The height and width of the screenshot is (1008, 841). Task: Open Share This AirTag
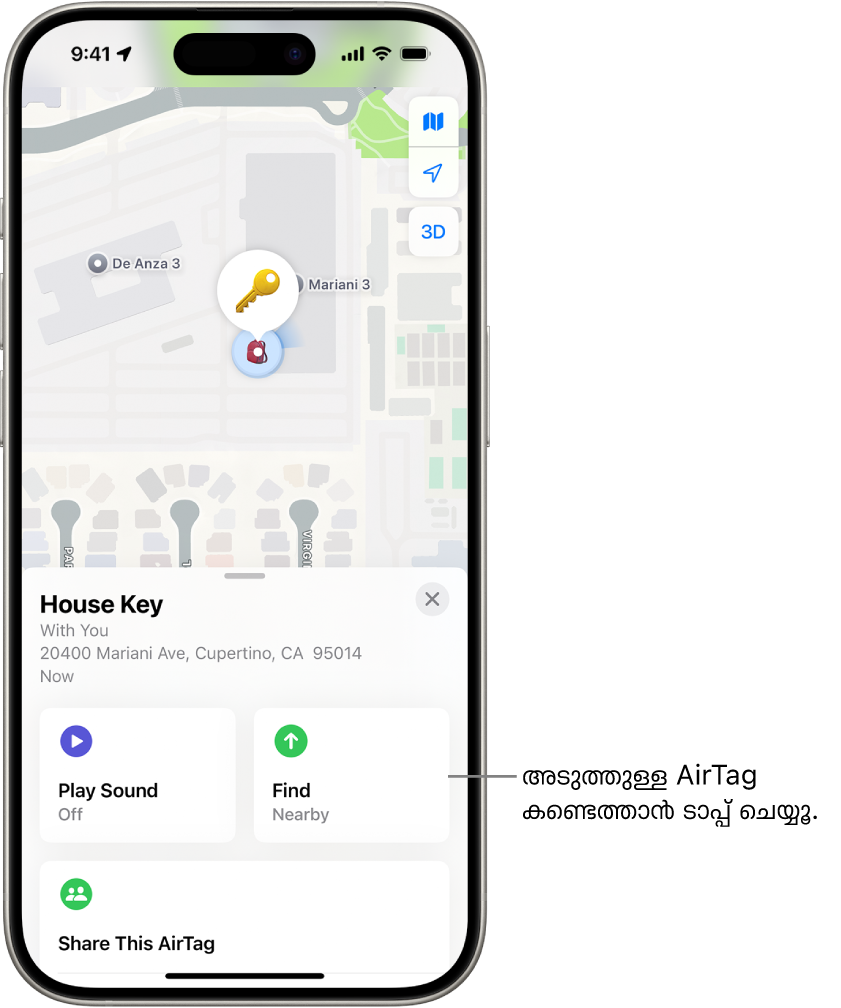(244, 915)
